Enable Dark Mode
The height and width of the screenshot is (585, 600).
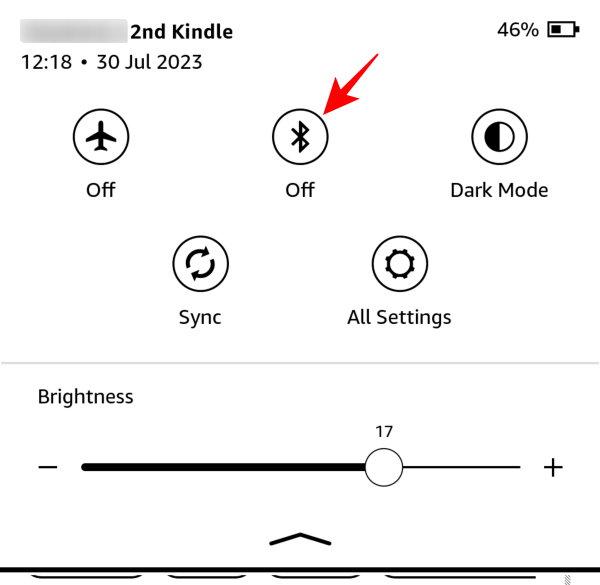499,139
